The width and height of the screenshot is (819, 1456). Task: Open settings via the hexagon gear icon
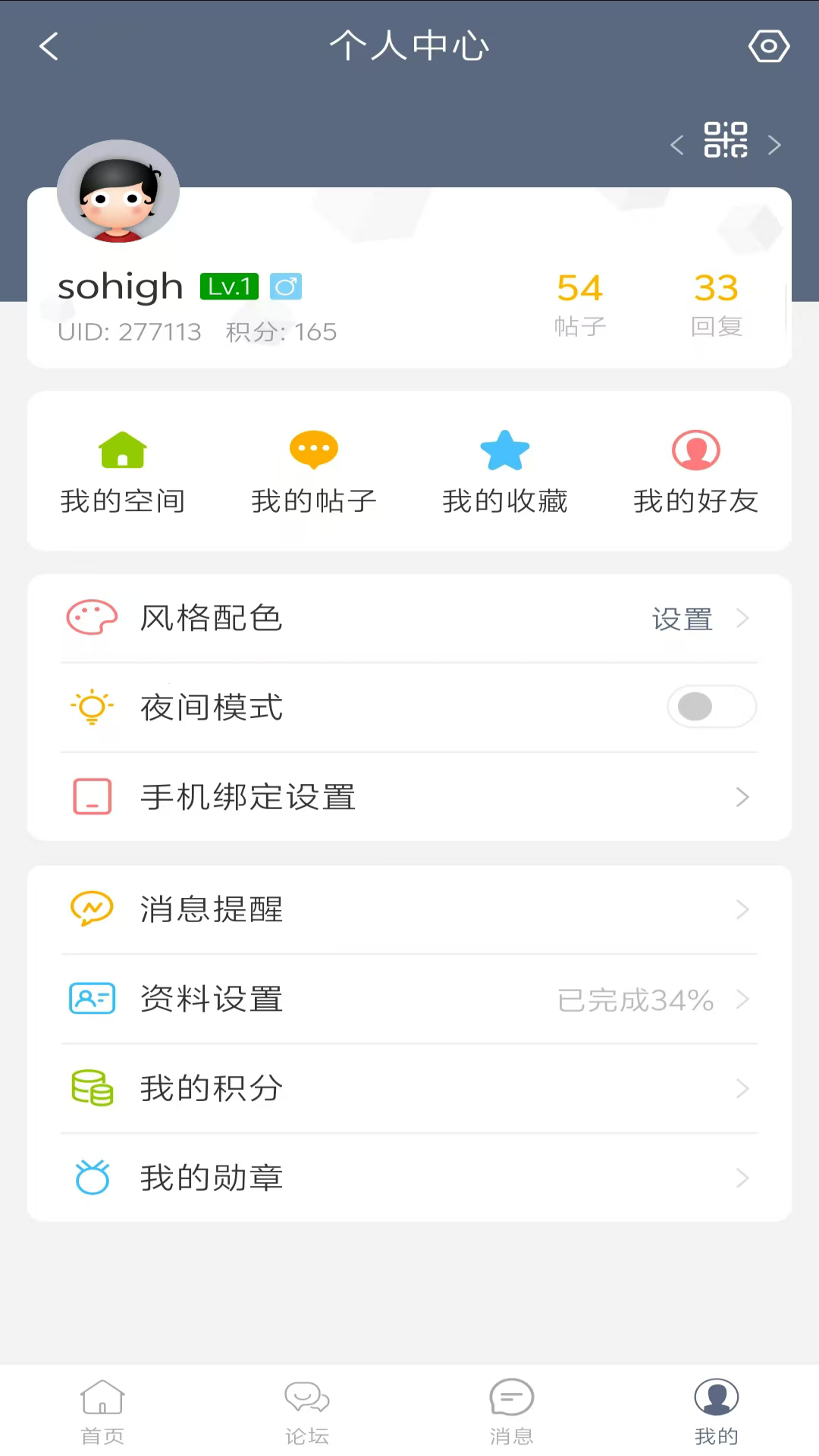[x=768, y=46]
